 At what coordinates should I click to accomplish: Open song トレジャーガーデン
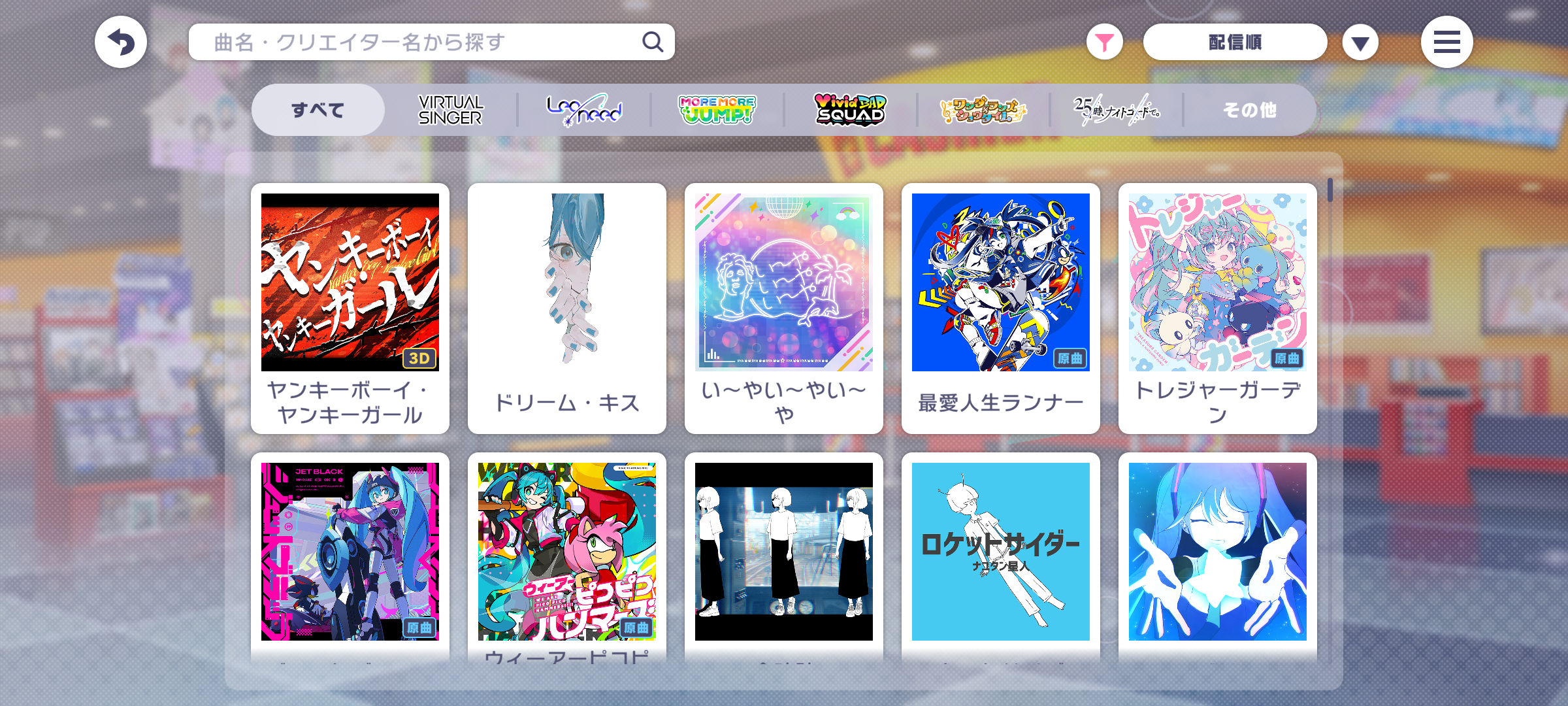coord(1218,307)
